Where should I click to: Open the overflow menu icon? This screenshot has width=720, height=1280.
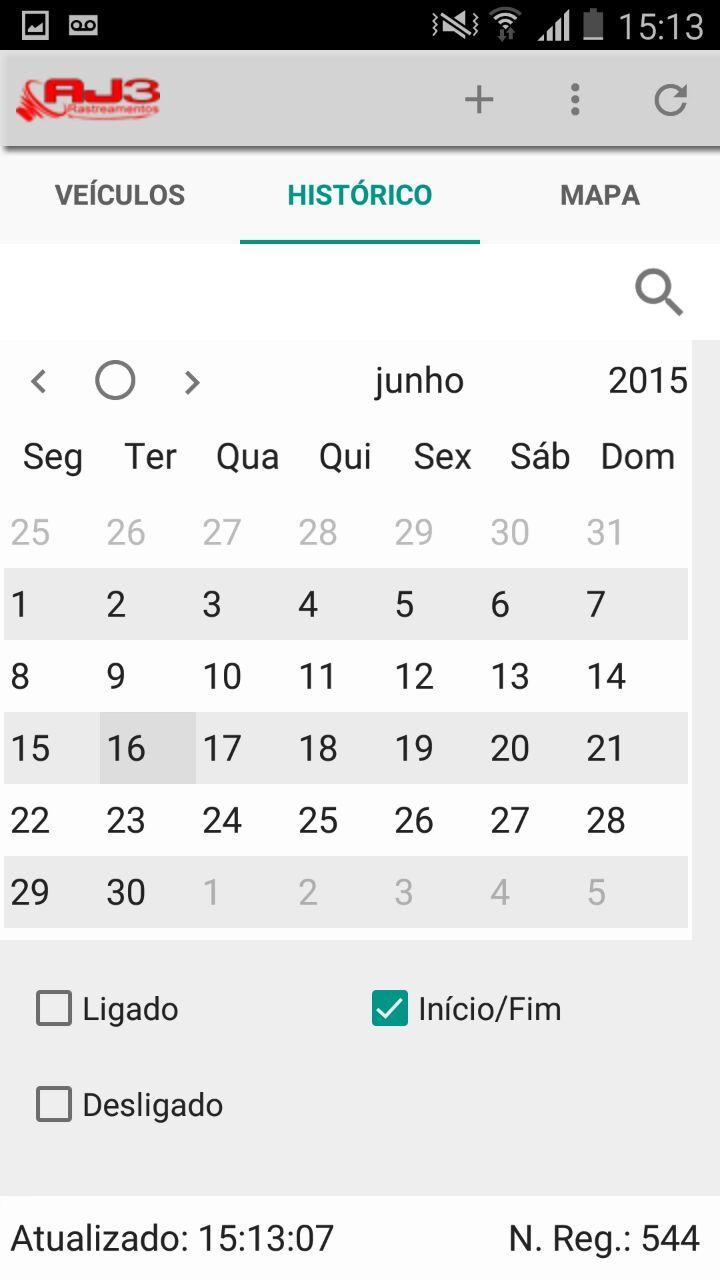click(575, 99)
